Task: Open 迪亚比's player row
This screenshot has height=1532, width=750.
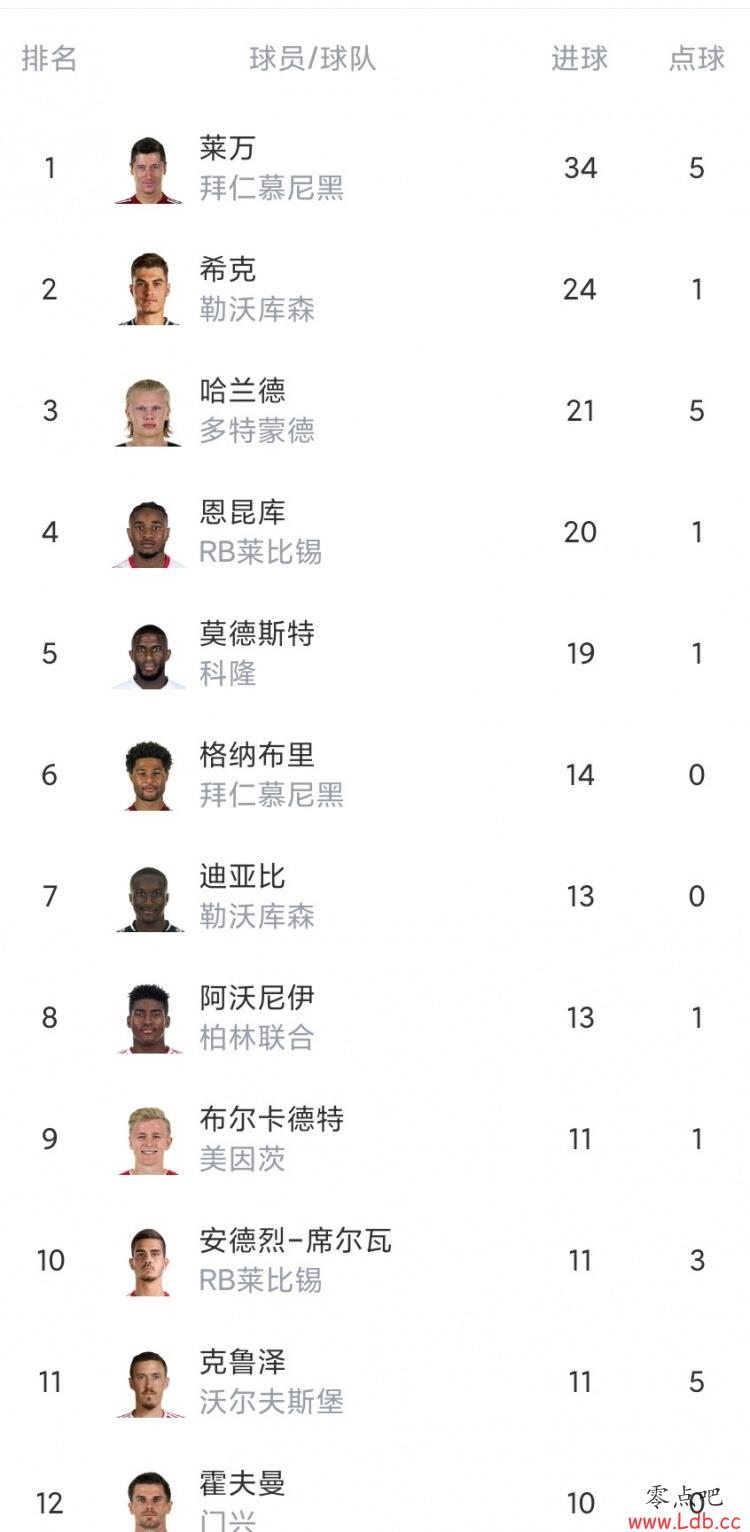Action: 375,896
